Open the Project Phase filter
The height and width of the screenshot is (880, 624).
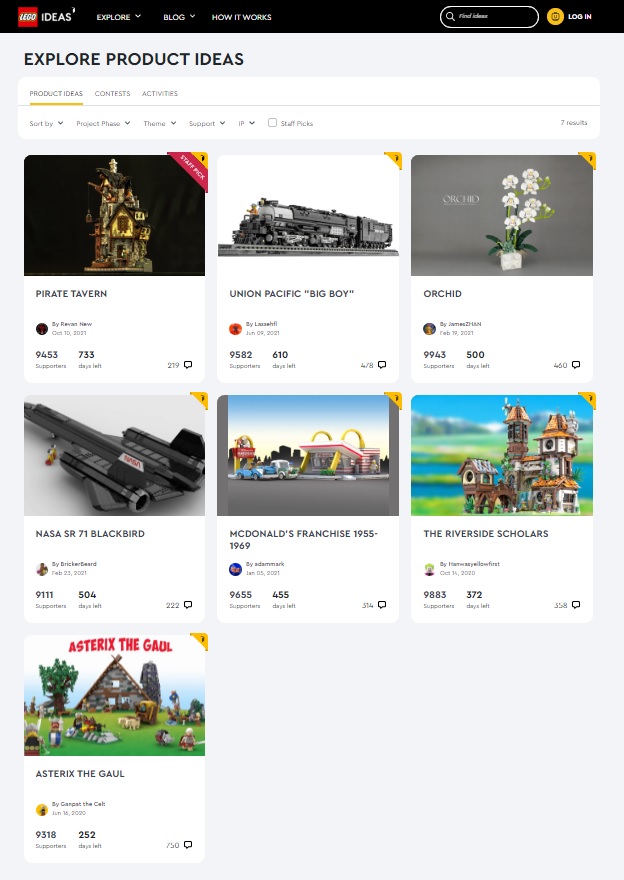click(x=103, y=124)
